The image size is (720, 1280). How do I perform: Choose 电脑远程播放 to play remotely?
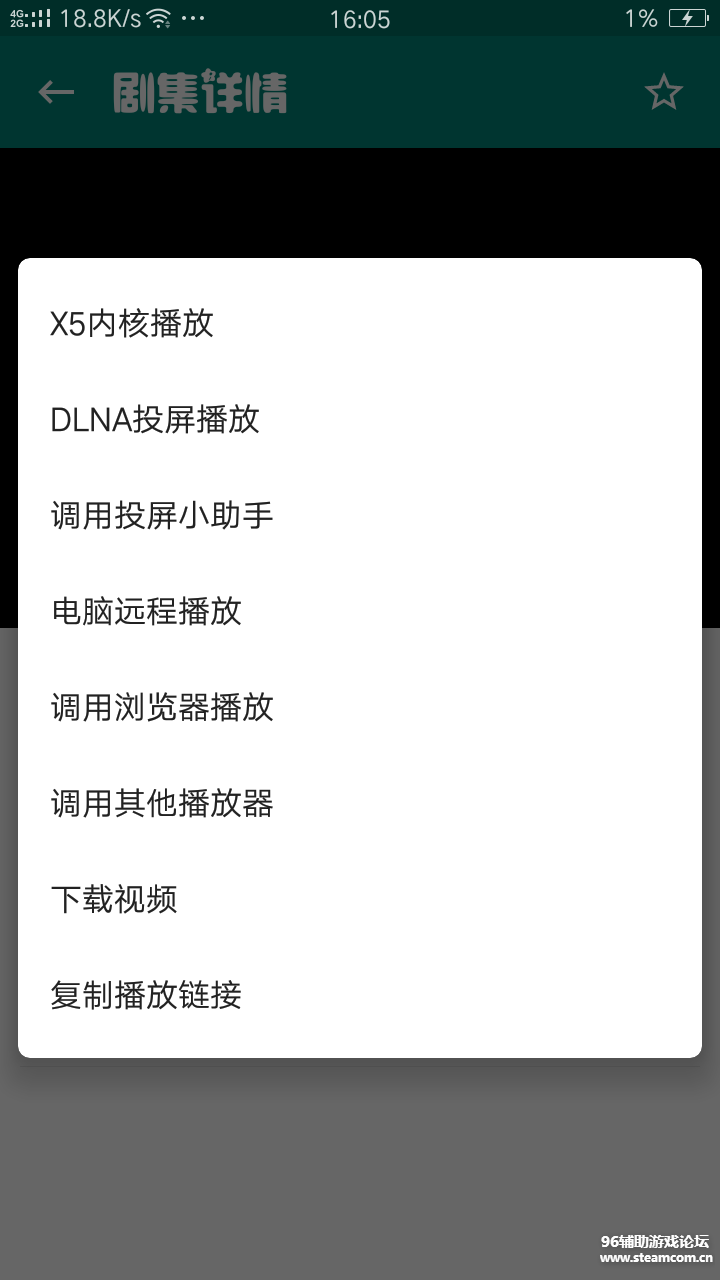tap(146, 611)
